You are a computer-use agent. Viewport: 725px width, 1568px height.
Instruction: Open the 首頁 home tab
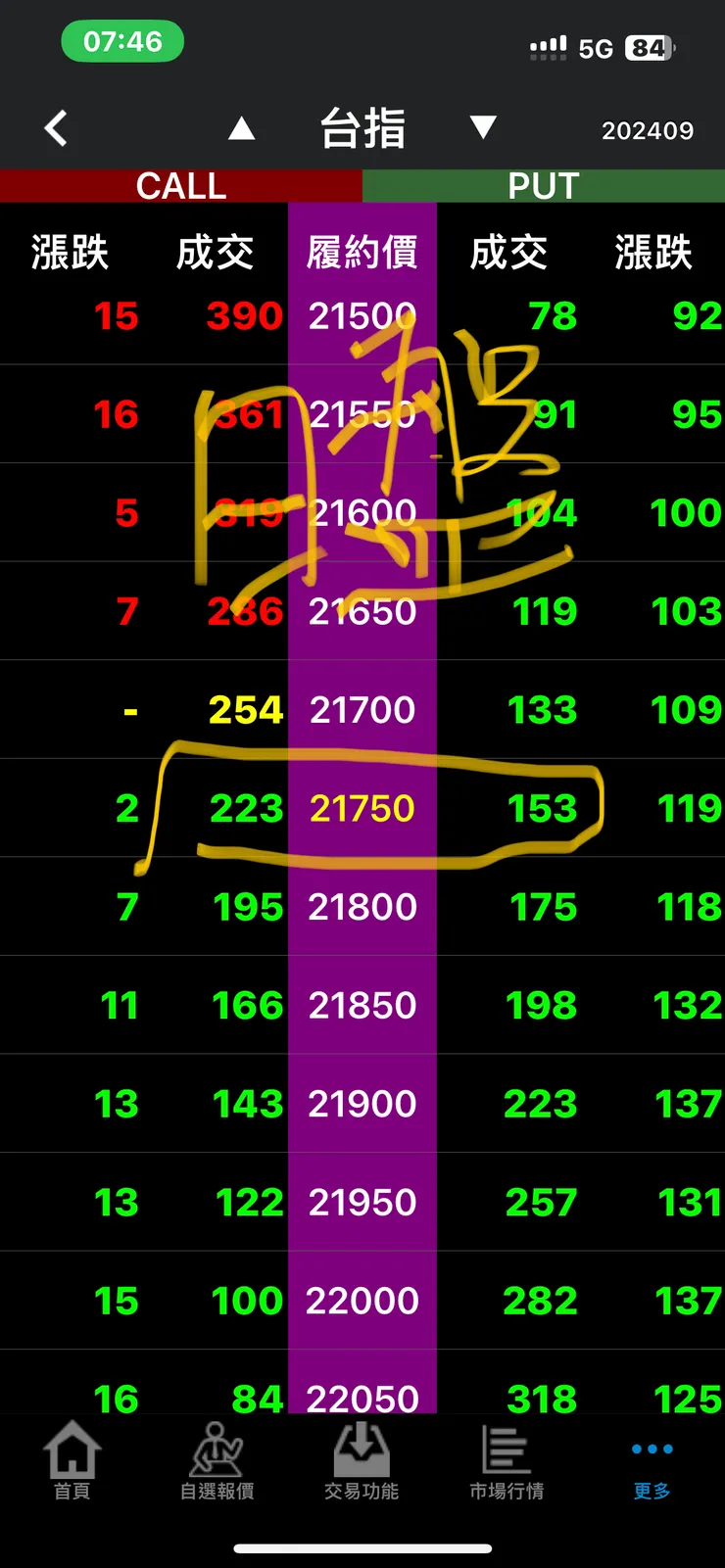coord(72,1463)
